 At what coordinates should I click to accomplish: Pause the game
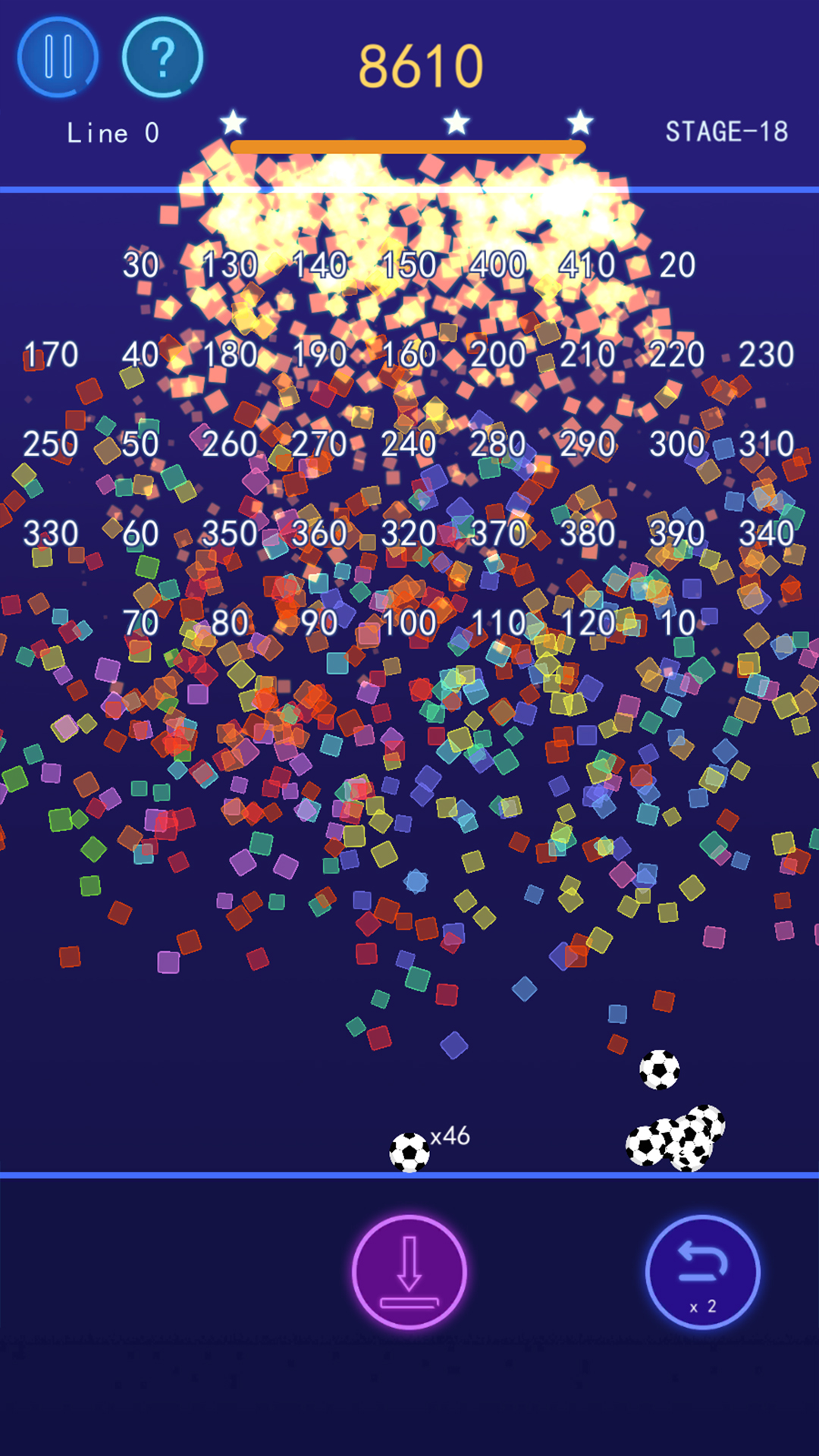(x=58, y=57)
